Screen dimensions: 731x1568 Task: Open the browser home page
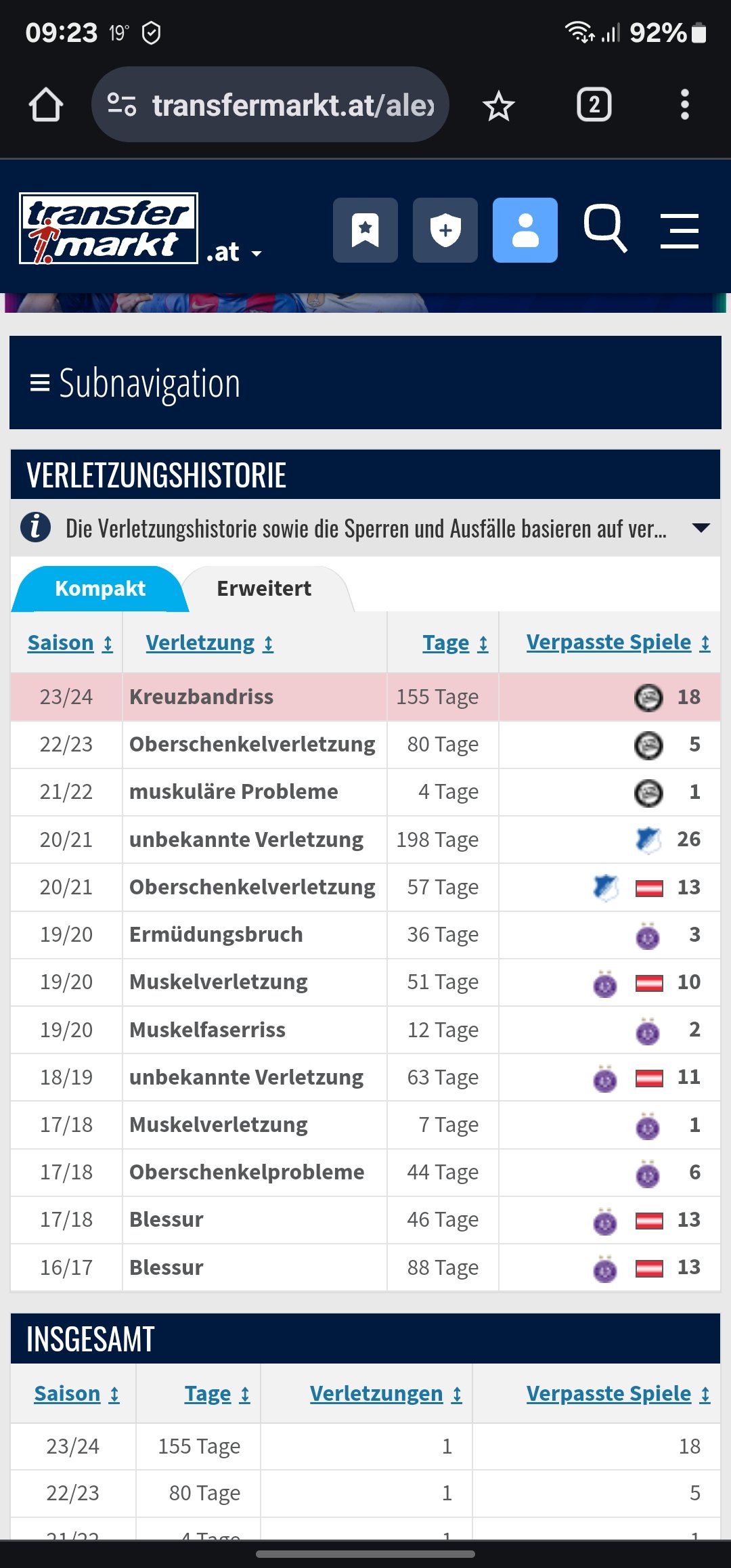pos(45,105)
